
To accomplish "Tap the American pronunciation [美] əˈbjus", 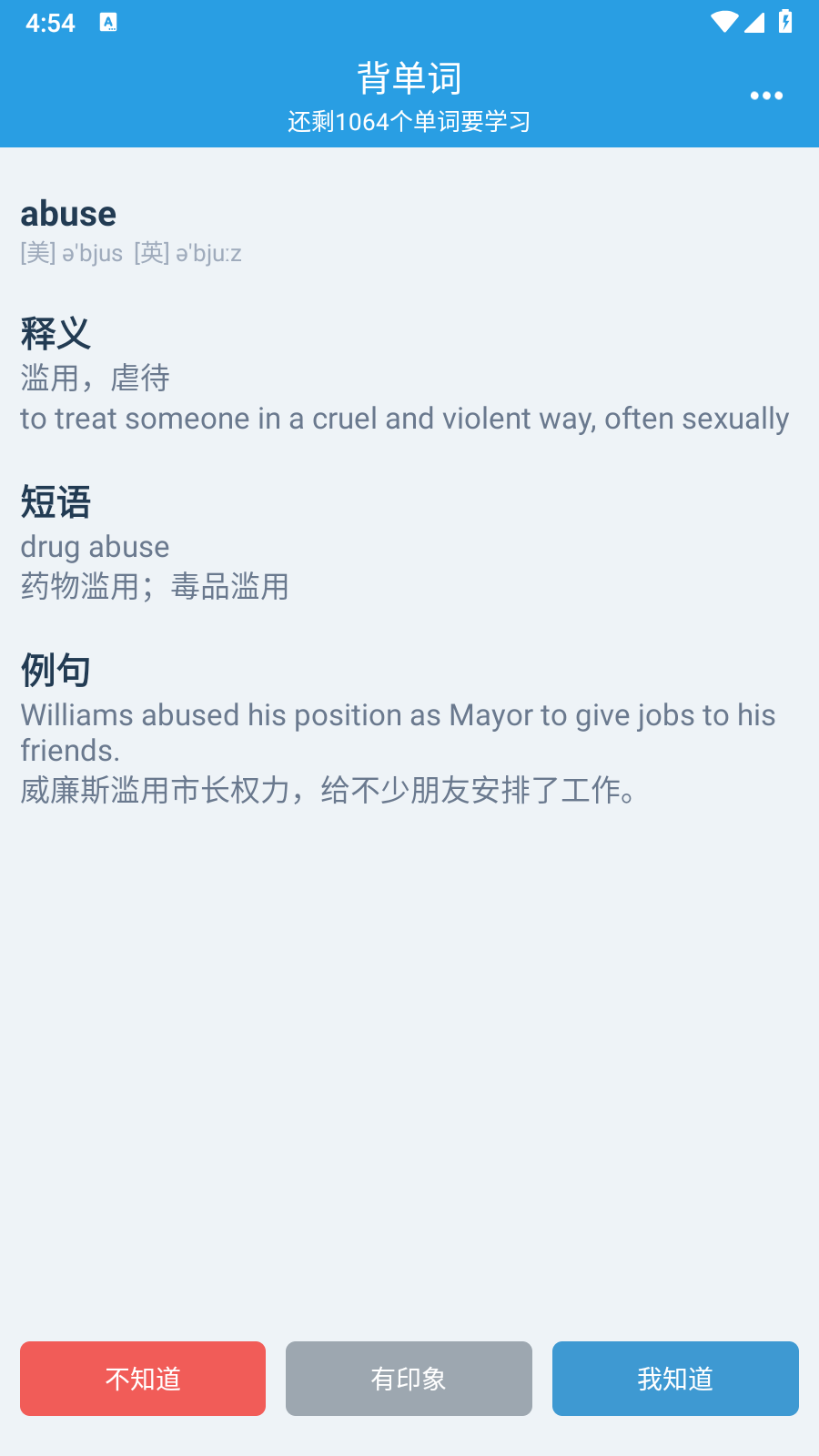I will pos(70,253).
